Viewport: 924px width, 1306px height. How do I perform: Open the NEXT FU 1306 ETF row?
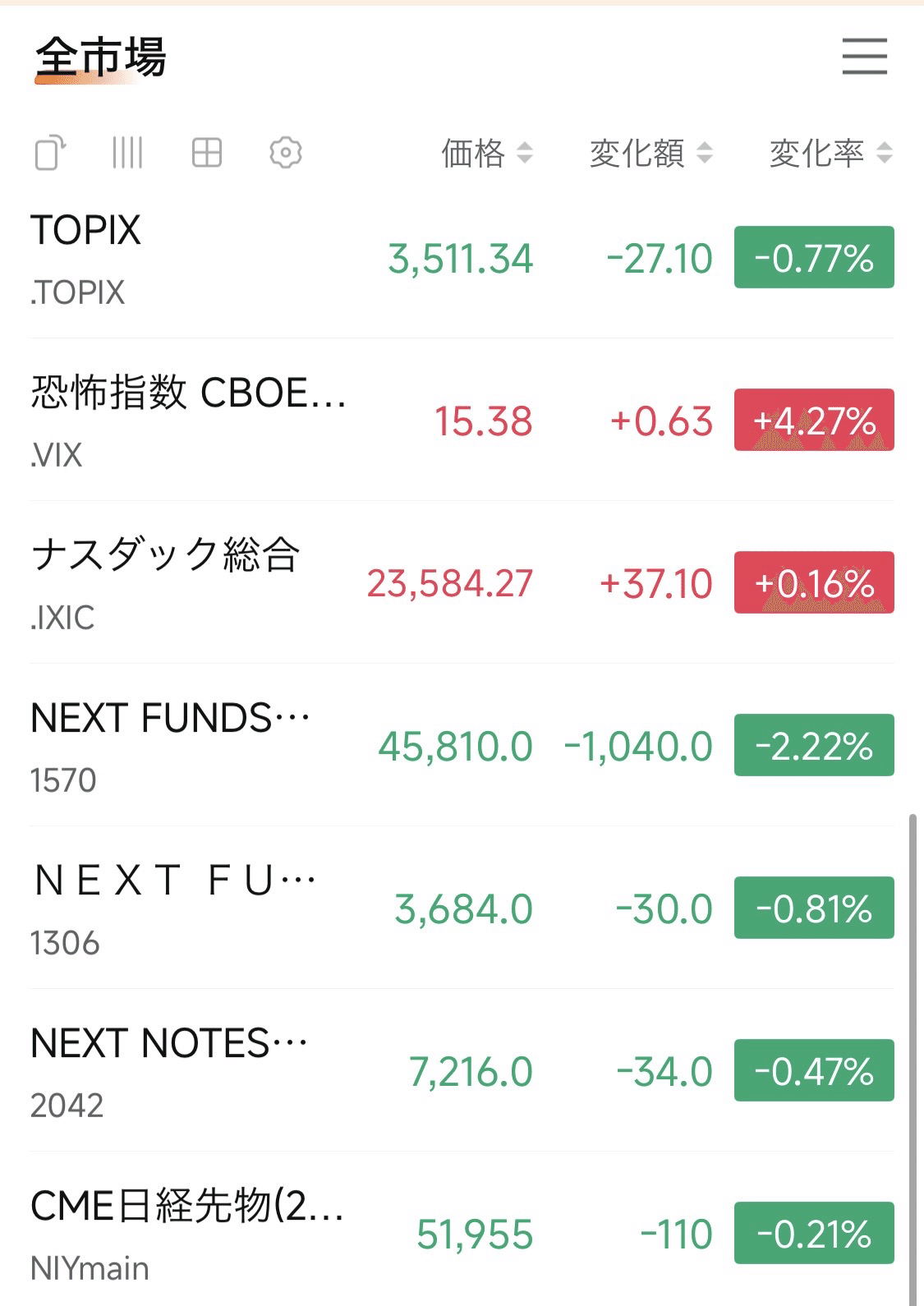tap(246, 908)
